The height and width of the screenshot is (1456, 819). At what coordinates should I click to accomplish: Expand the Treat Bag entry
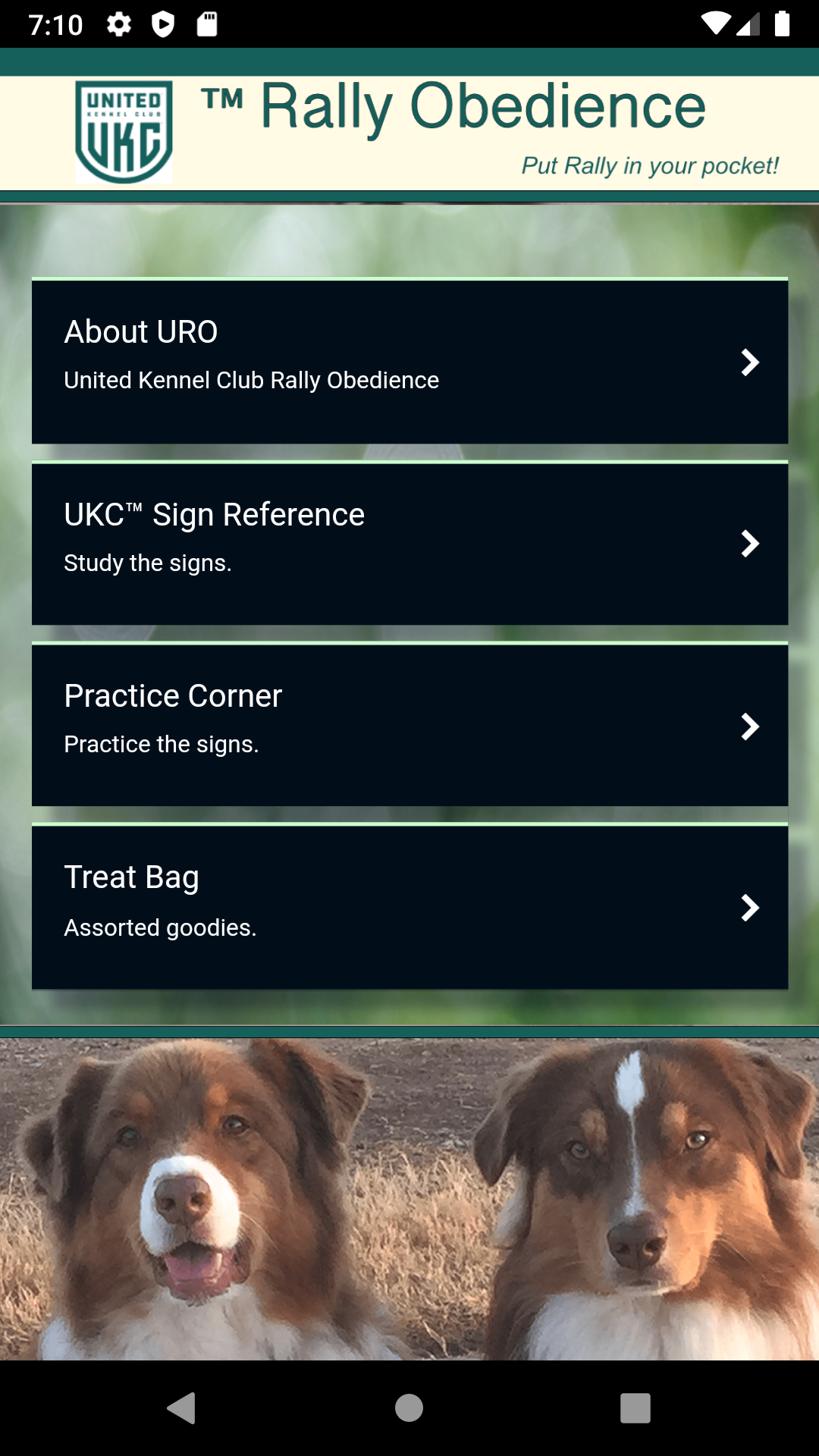click(x=749, y=908)
